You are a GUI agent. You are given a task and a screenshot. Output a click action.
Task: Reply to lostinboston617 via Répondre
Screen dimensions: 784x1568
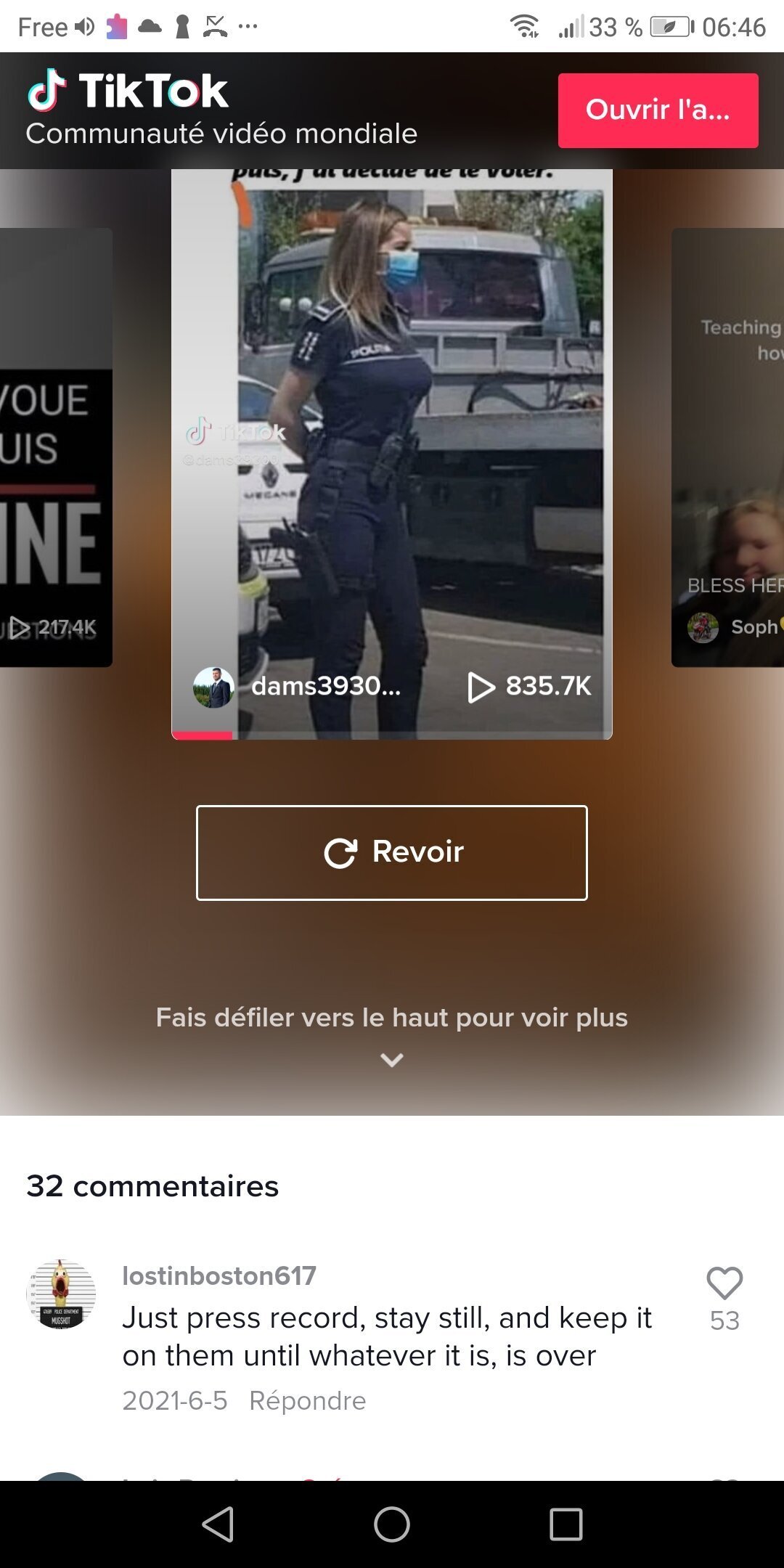coord(307,1400)
